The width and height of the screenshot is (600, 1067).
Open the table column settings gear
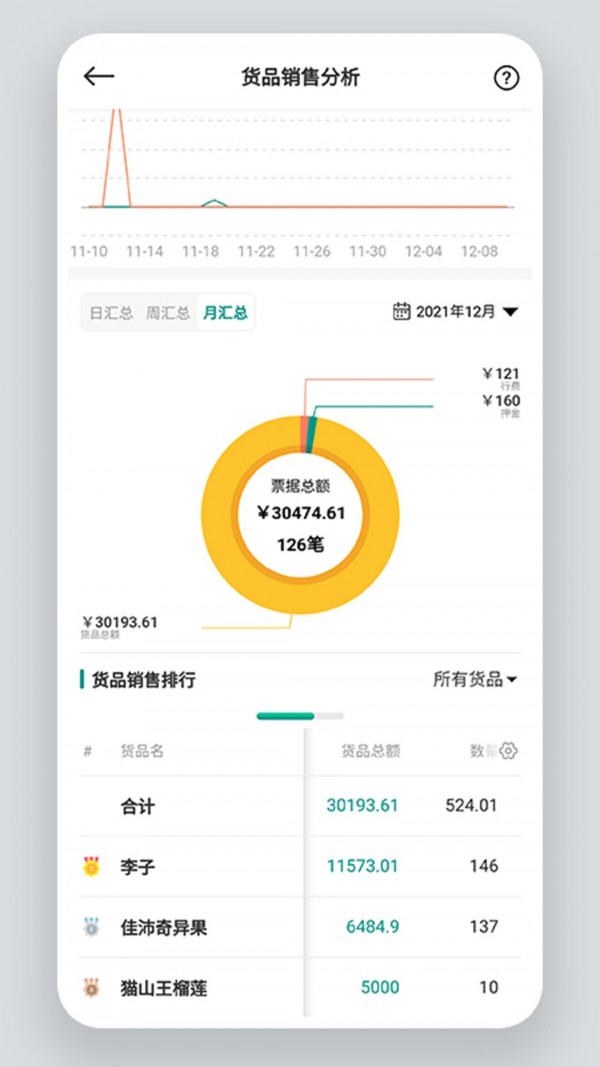508,751
